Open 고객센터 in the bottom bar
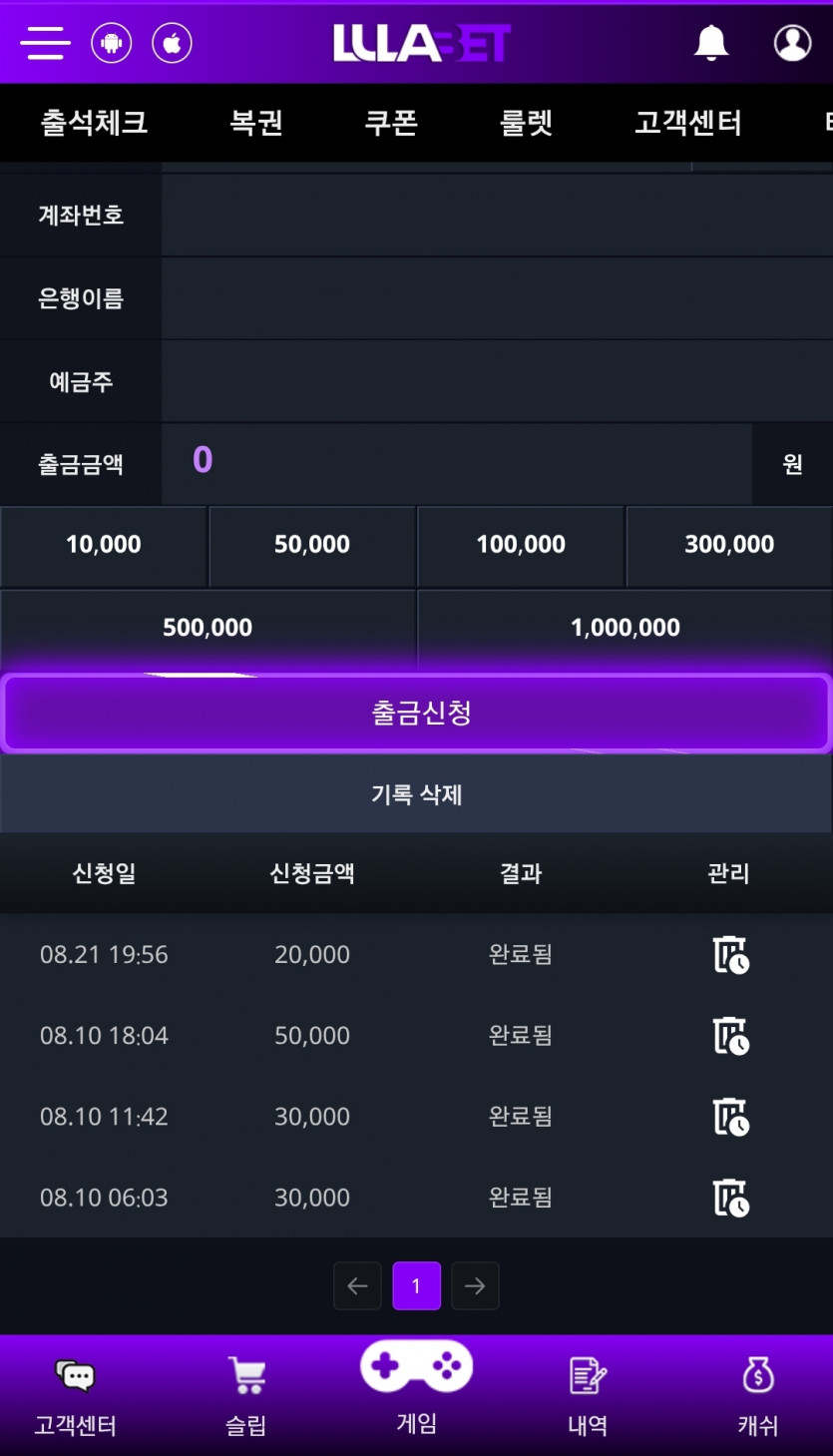 click(x=75, y=1398)
